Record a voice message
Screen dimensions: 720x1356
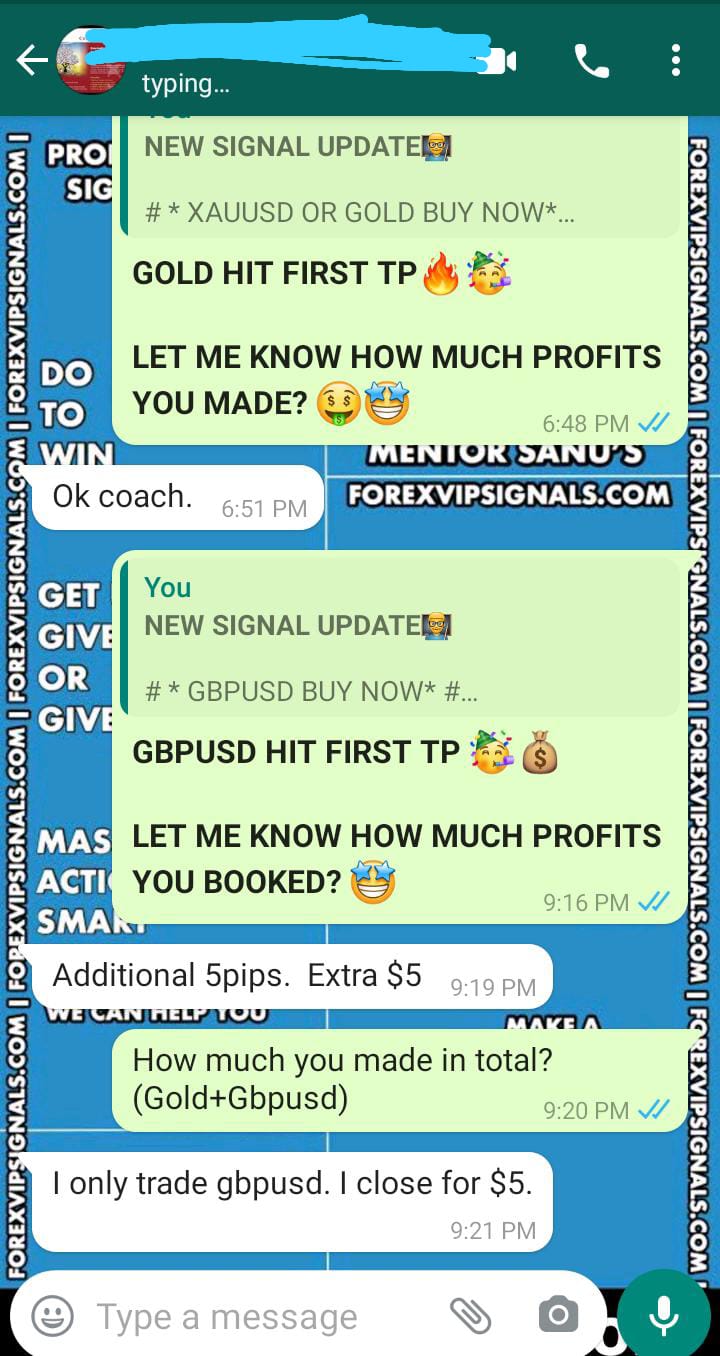point(664,1316)
